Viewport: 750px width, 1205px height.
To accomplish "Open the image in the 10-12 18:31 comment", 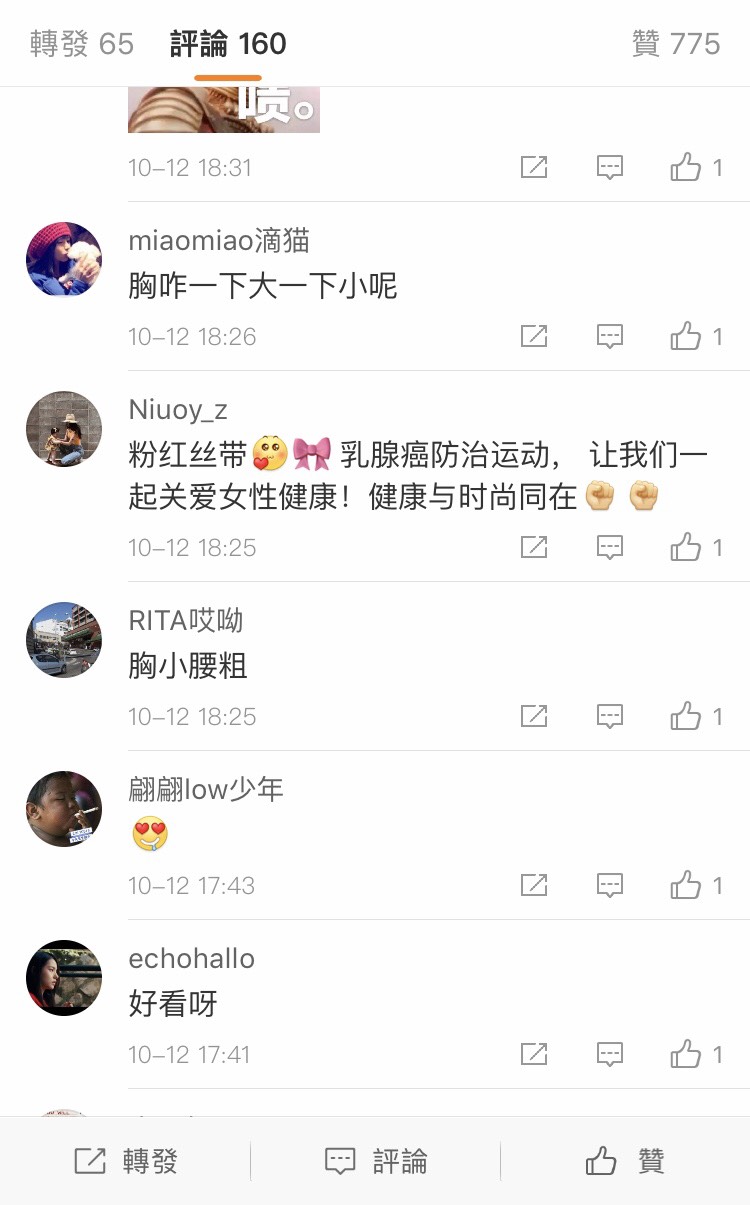I will pos(223,110).
